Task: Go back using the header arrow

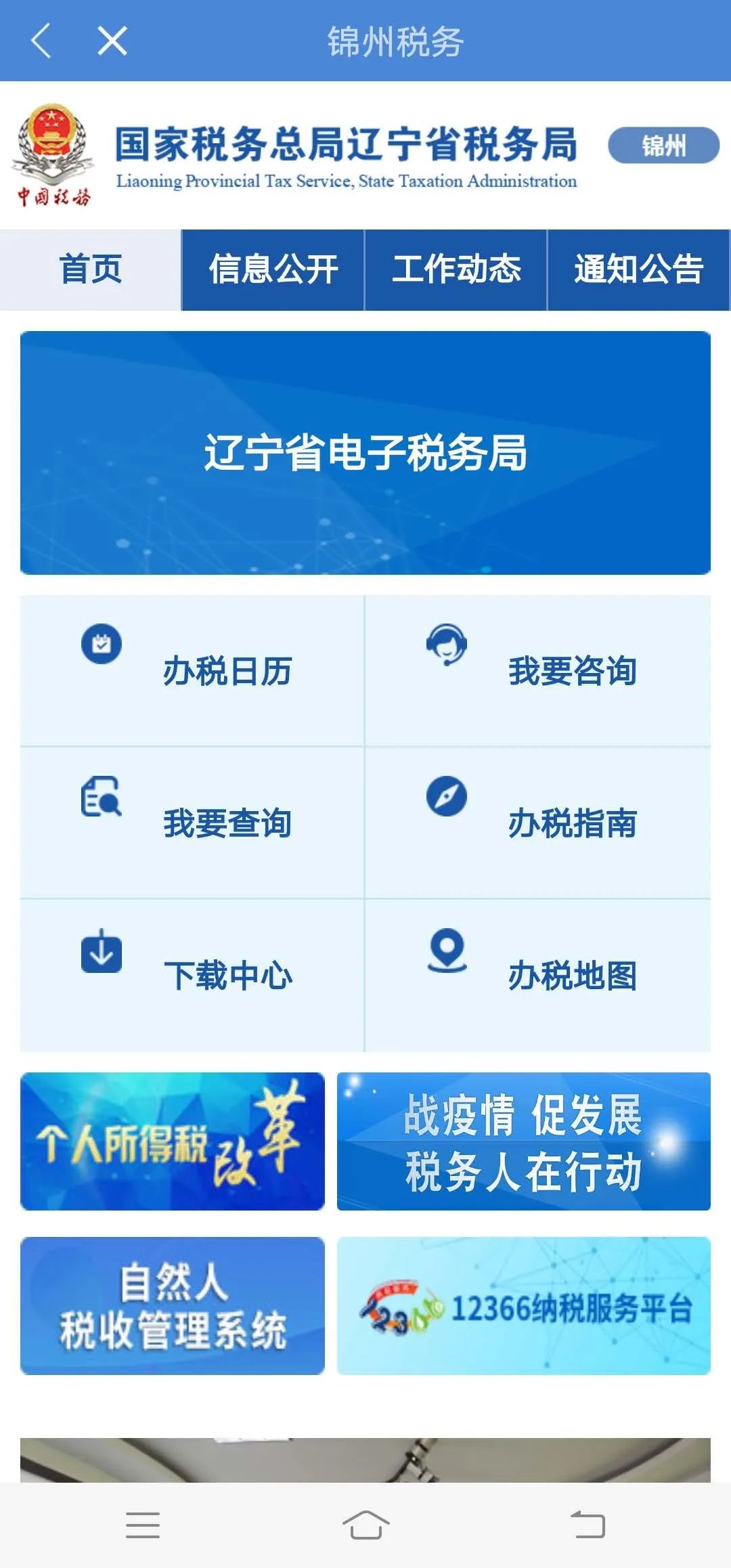Action: click(41, 41)
